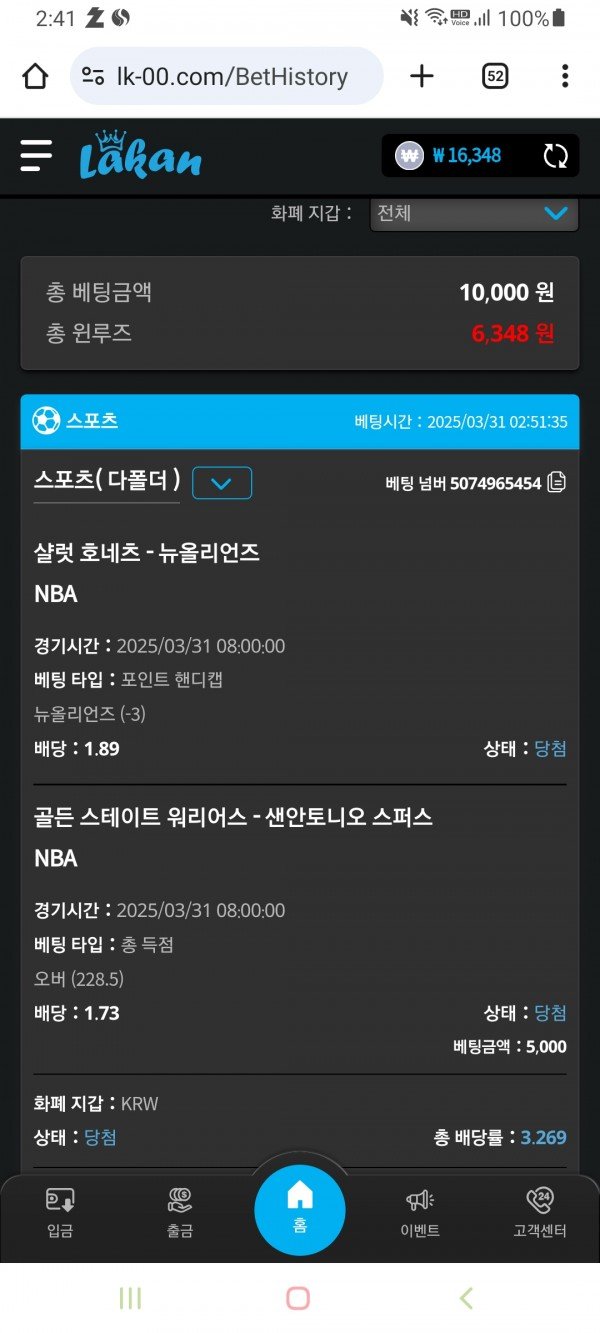The height and width of the screenshot is (1333, 600).
Task: Refresh the balance amount
Action: (555, 156)
